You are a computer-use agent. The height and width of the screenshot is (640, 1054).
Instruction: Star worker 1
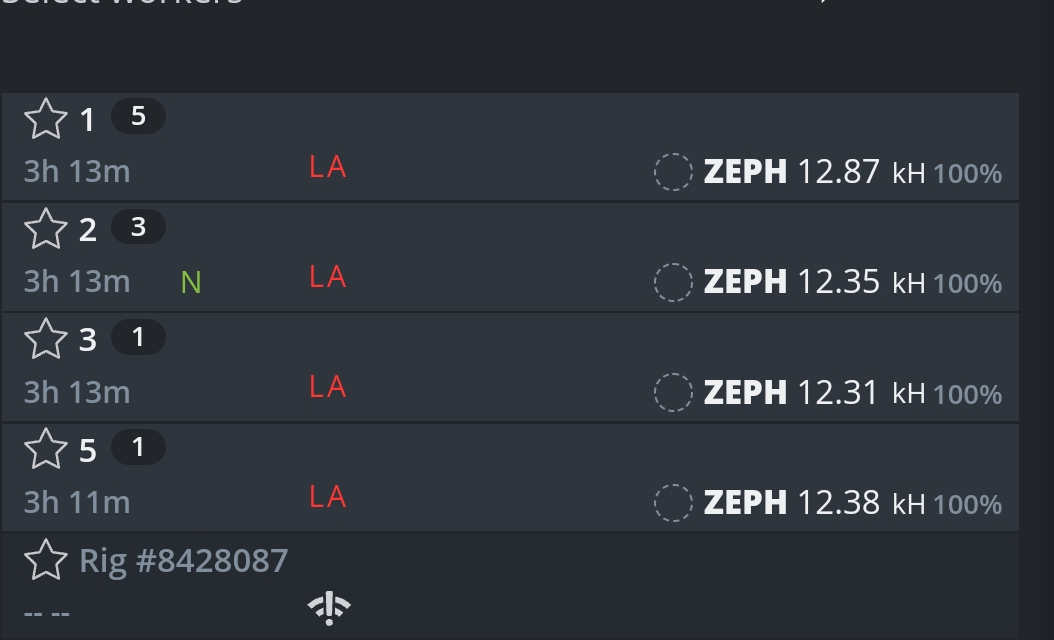click(x=45, y=120)
